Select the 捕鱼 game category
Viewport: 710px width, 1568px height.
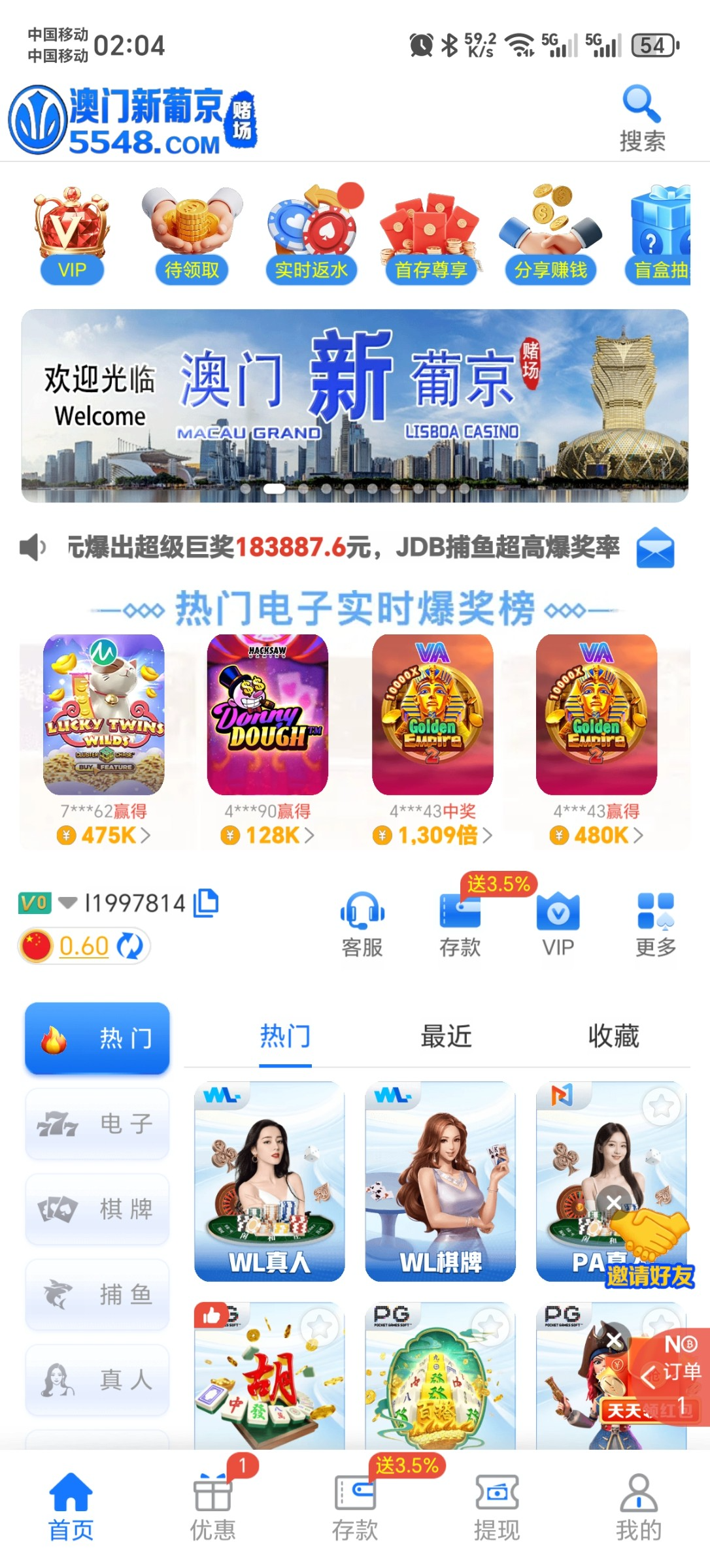[x=97, y=1294]
